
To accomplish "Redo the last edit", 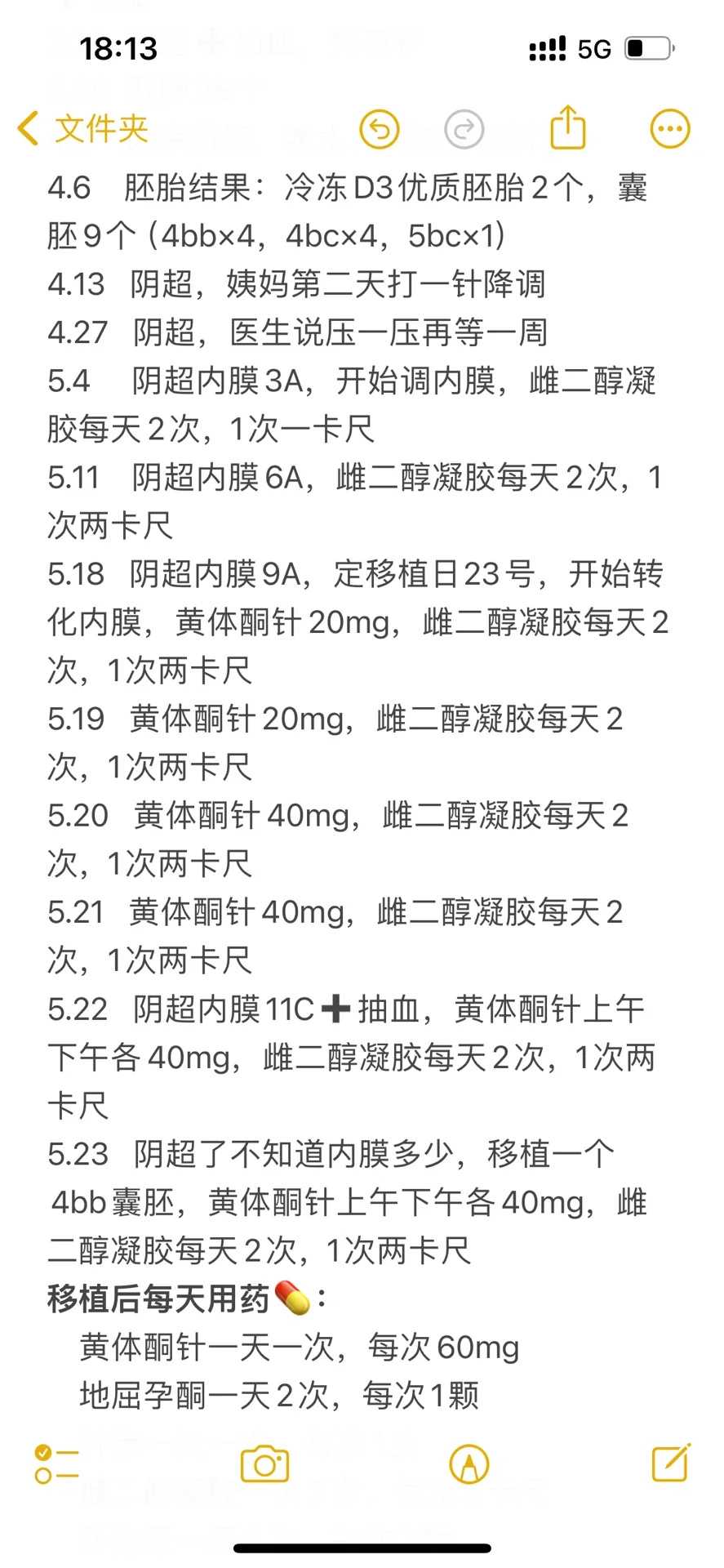I will click(464, 129).
